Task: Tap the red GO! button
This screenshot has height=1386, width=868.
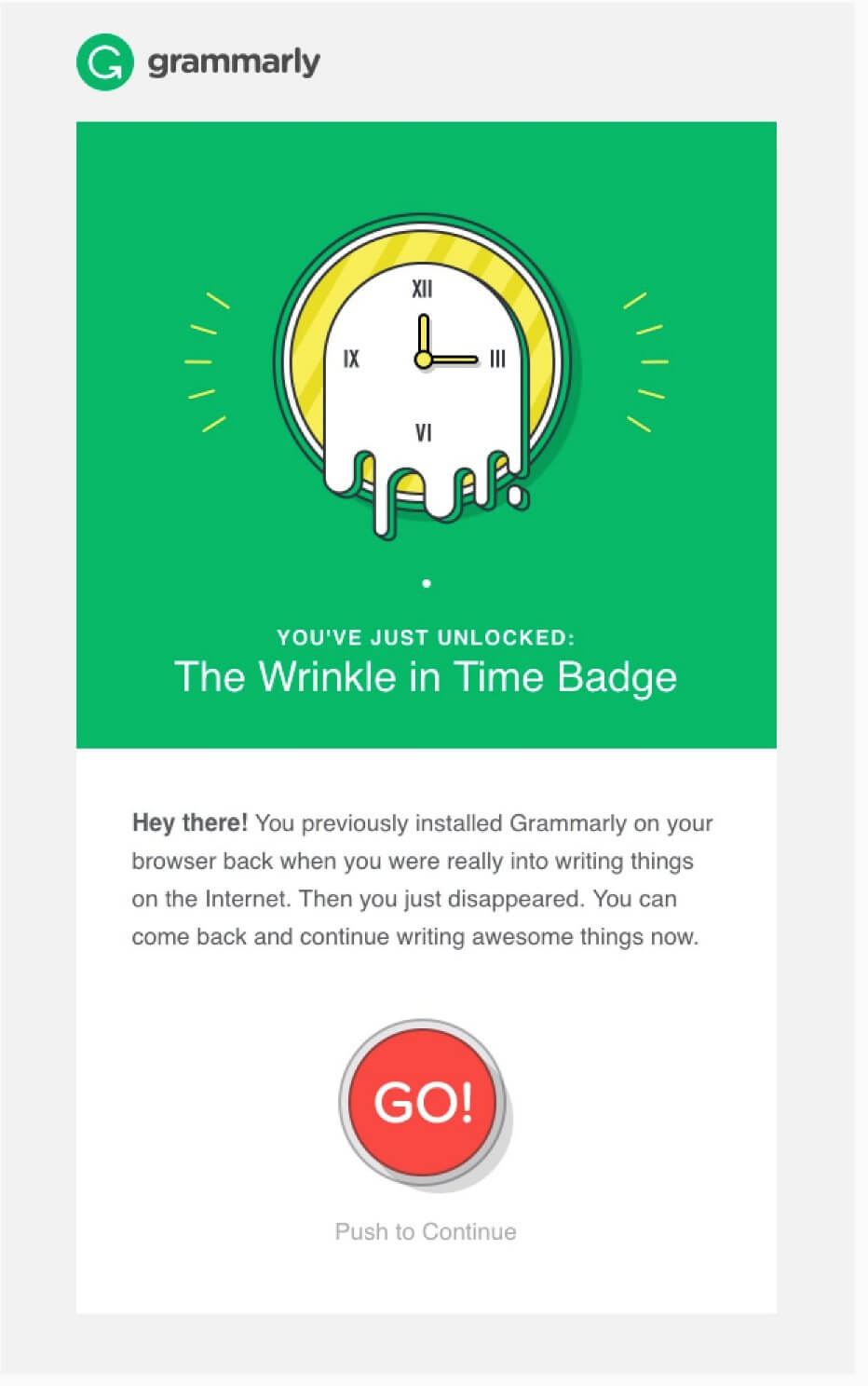Action: [423, 1102]
